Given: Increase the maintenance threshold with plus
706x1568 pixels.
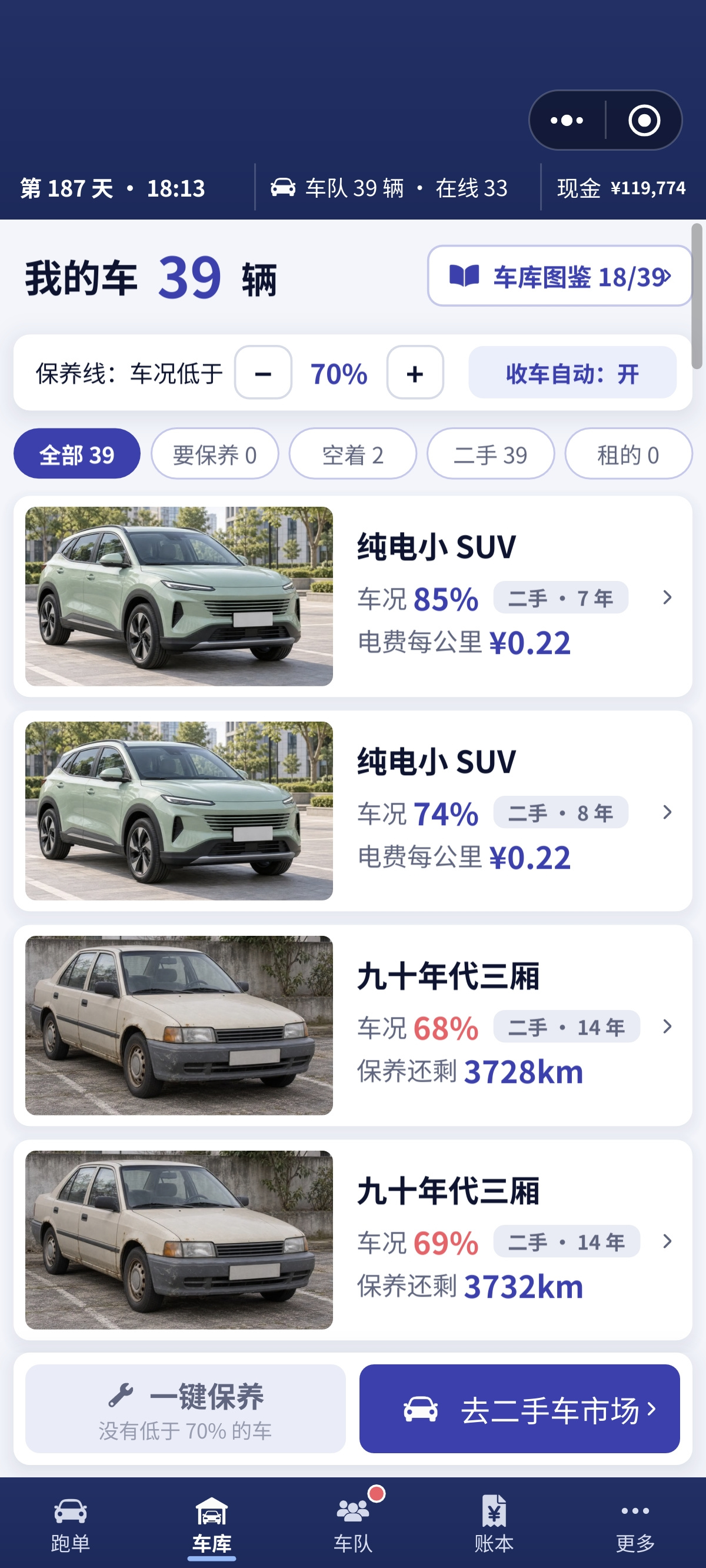Looking at the screenshot, I should point(415,373).
